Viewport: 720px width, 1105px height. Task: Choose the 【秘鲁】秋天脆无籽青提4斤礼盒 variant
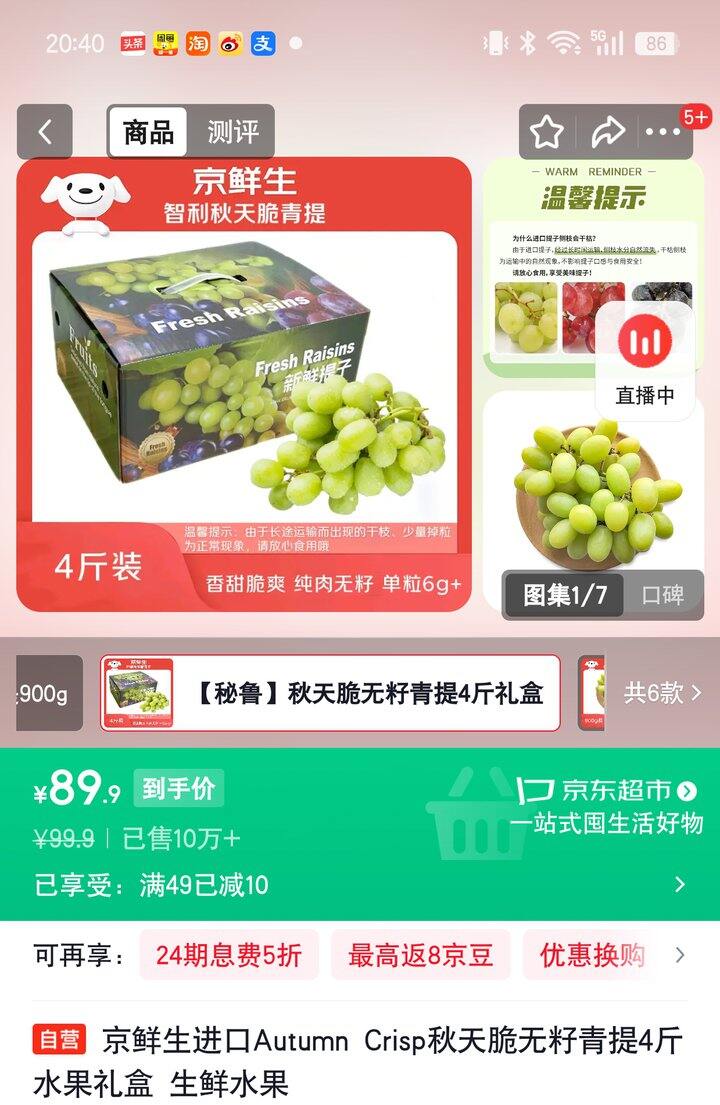coord(330,693)
